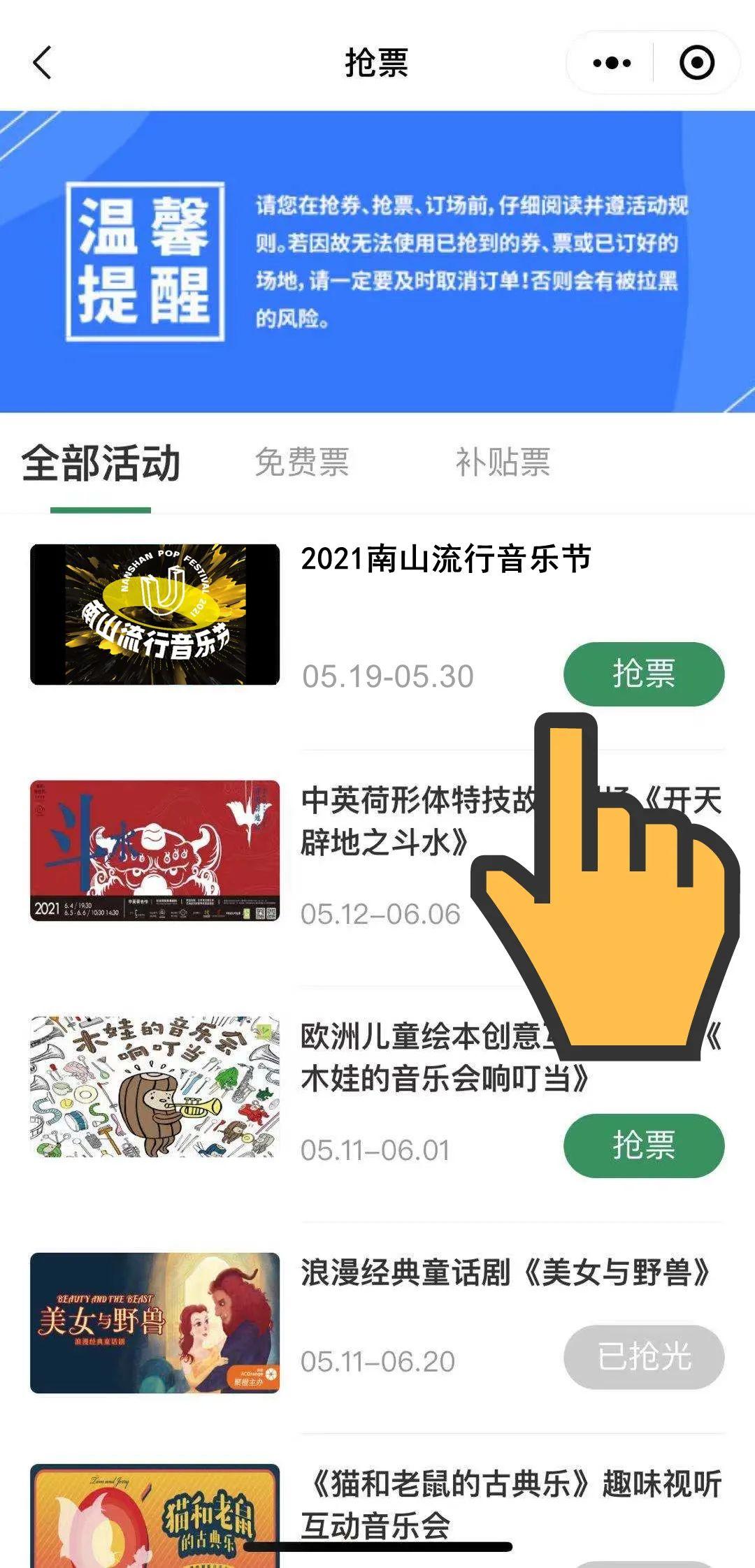Image resolution: width=755 pixels, height=1568 pixels.
Task: Open the 2021南山流行音乐节 poster
Action: coord(154,614)
